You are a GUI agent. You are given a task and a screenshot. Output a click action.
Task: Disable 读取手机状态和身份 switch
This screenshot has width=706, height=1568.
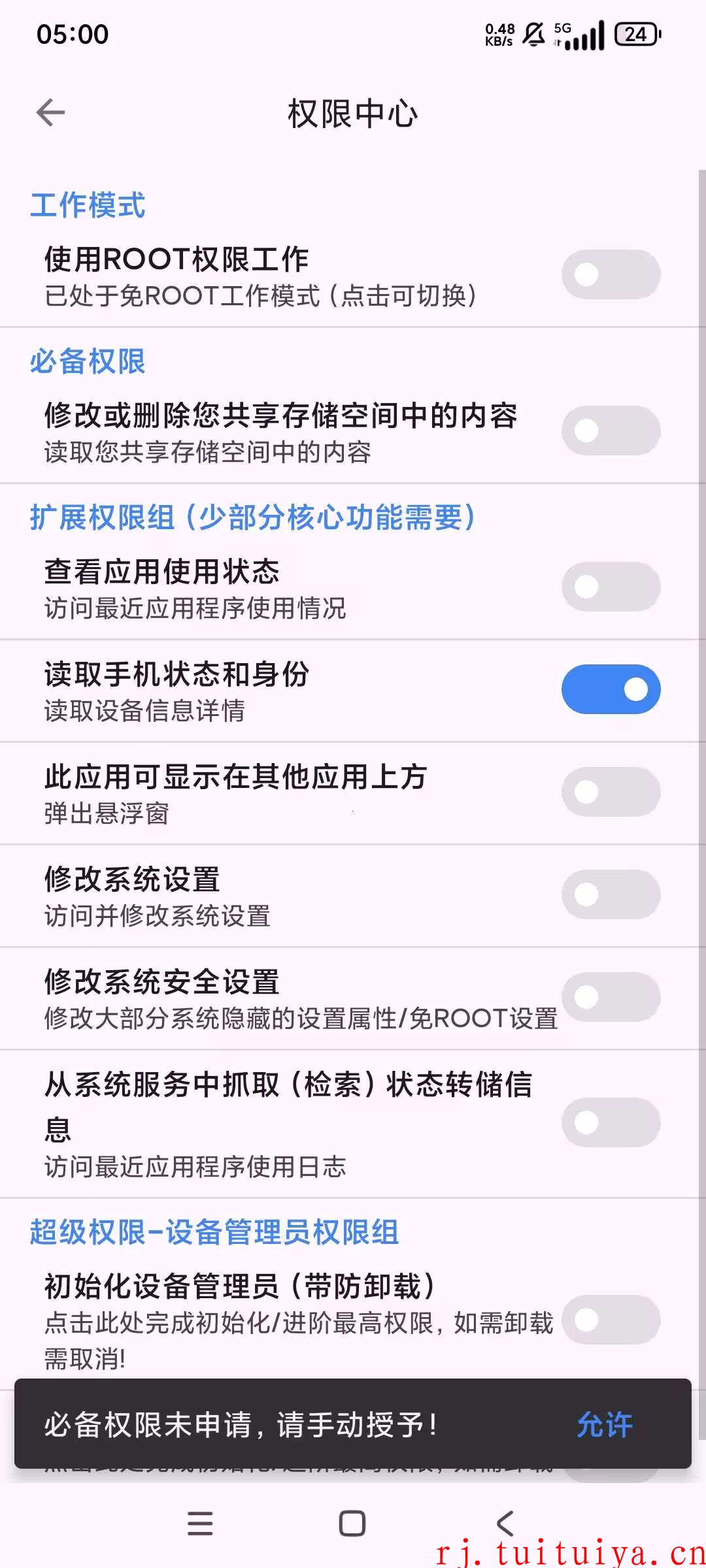(611, 689)
